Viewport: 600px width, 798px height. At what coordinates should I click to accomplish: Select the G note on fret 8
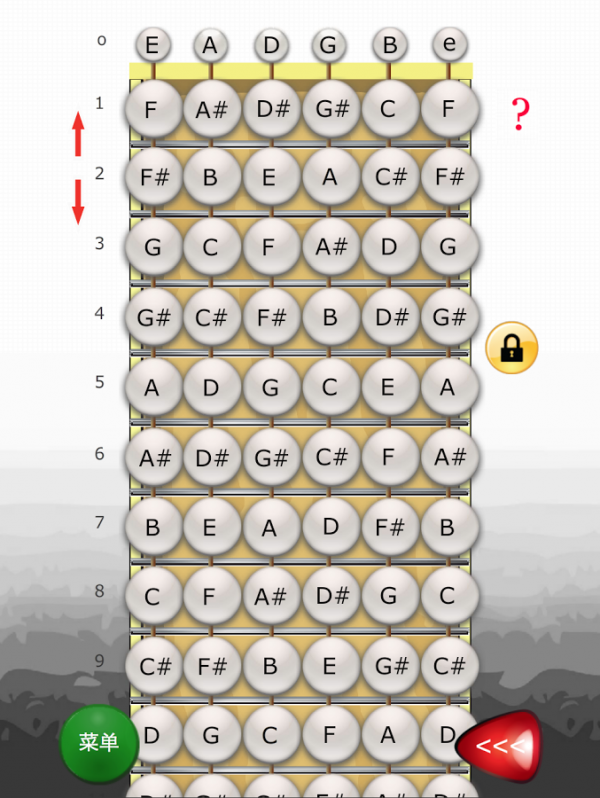pyautogui.click(x=389, y=597)
